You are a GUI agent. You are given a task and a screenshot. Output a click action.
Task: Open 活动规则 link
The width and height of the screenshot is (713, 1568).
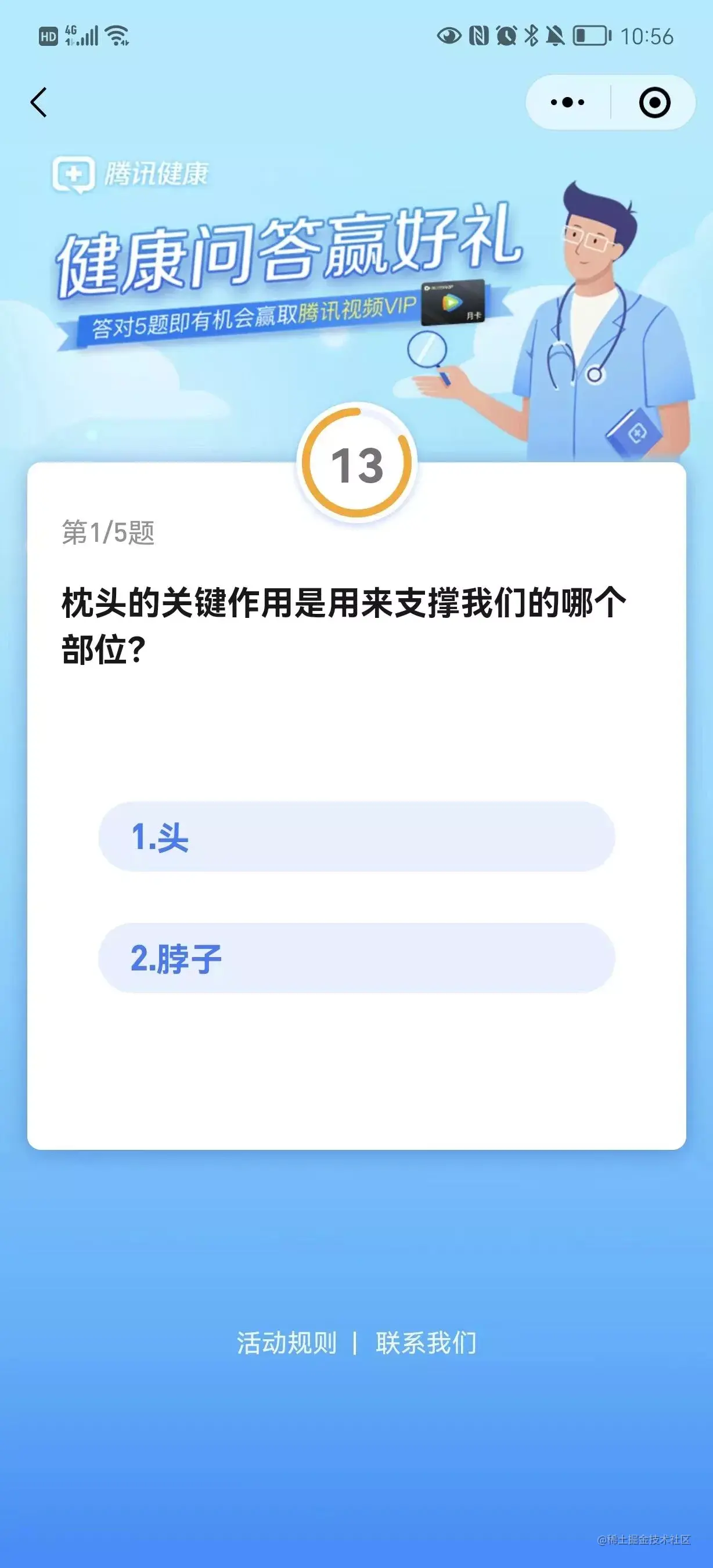tap(287, 1343)
